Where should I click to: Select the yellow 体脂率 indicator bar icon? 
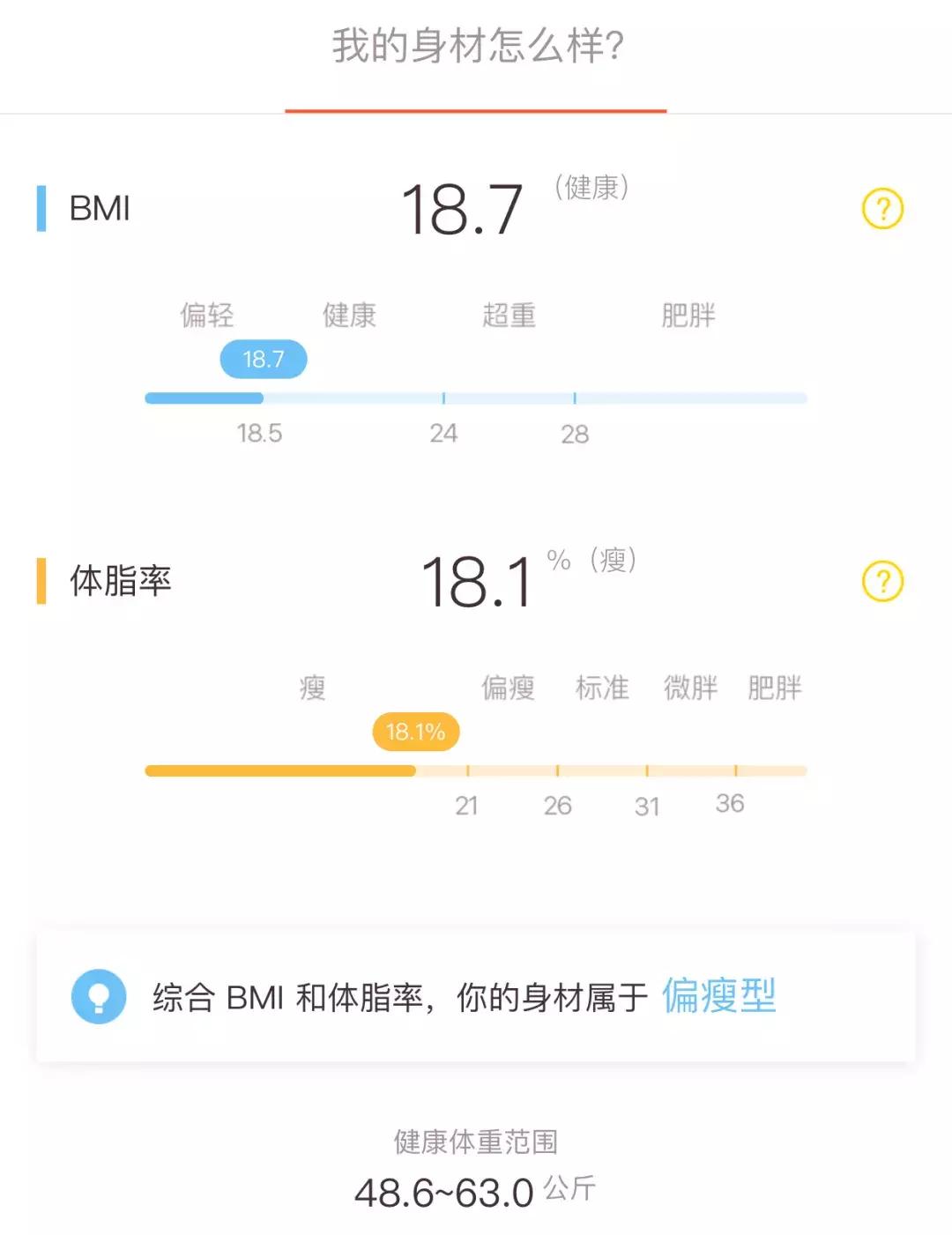41,579
